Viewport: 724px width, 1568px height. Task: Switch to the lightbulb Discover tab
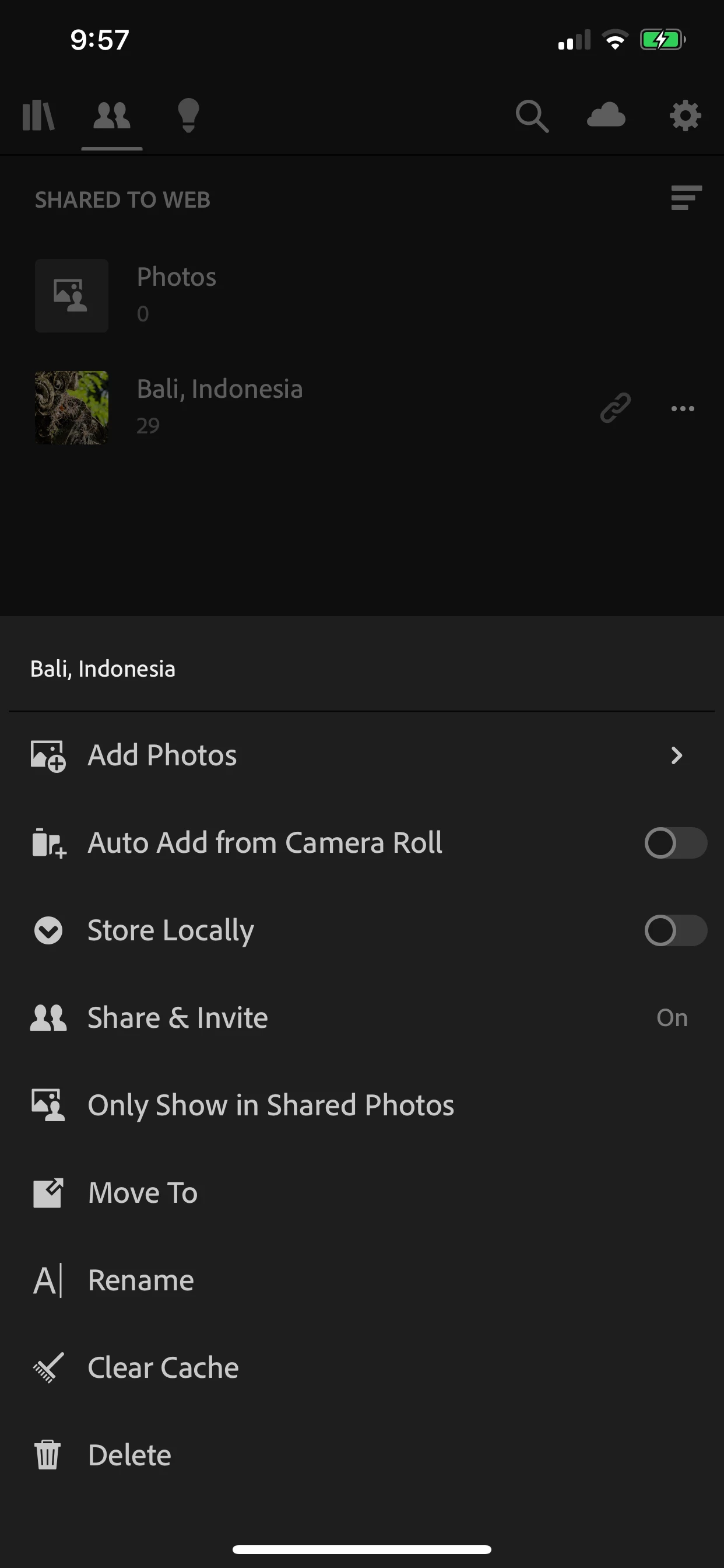pyautogui.click(x=188, y=115)
